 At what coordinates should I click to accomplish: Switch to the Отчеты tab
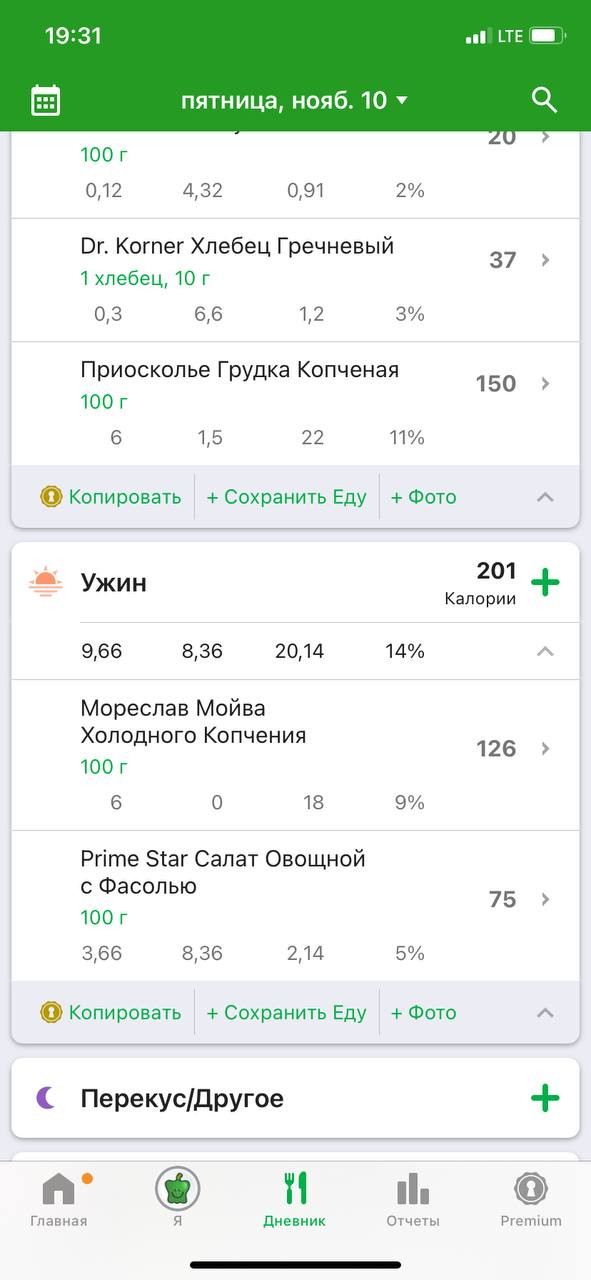[413, 1199]
